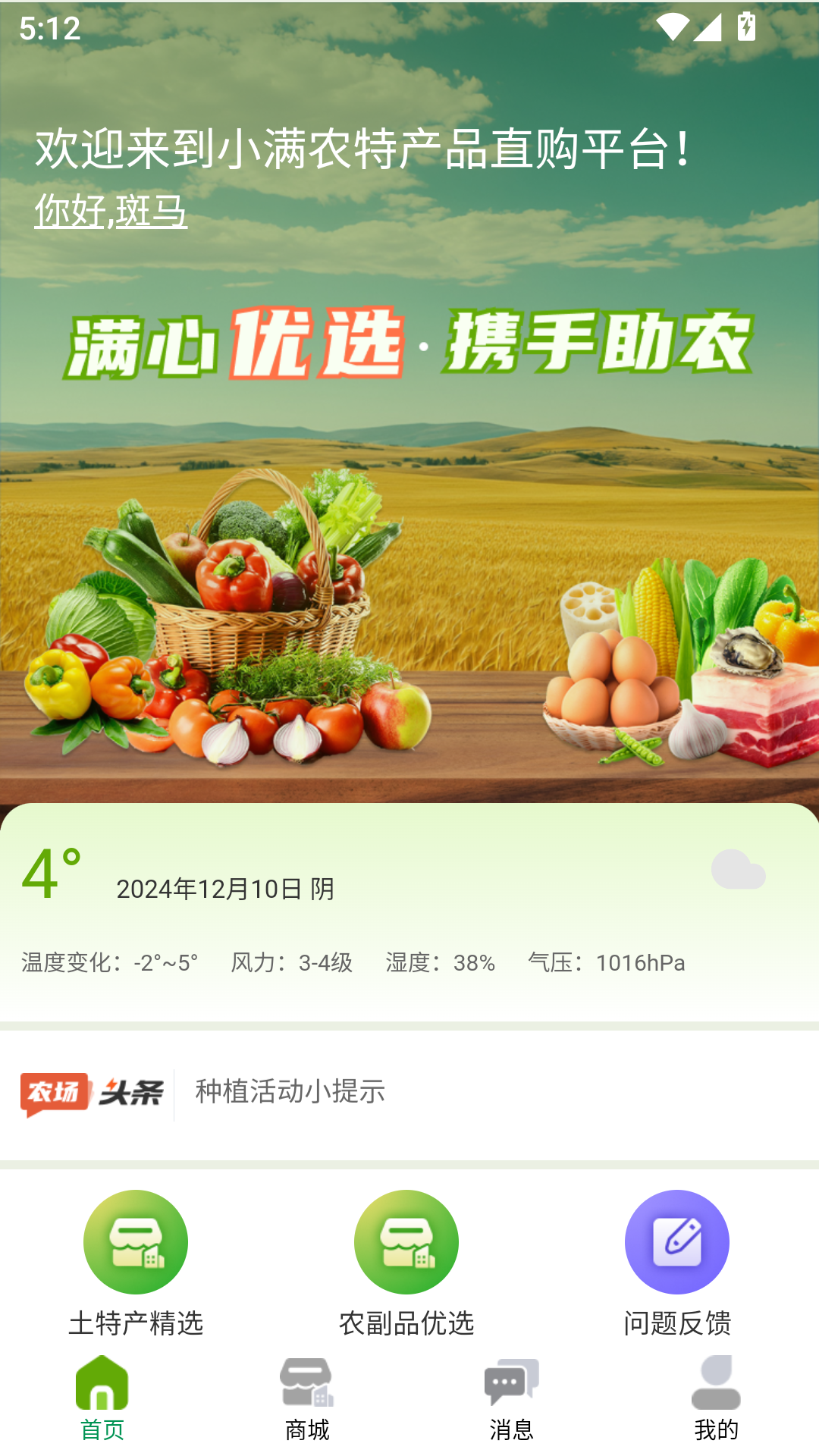Switch to the 商城 tab
This screenshot has width=819, height=1456.
tap(307, 1400)
